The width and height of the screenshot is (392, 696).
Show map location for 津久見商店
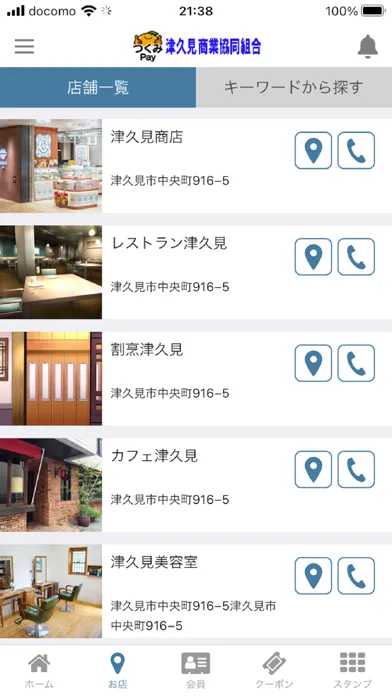coord(313,150)
